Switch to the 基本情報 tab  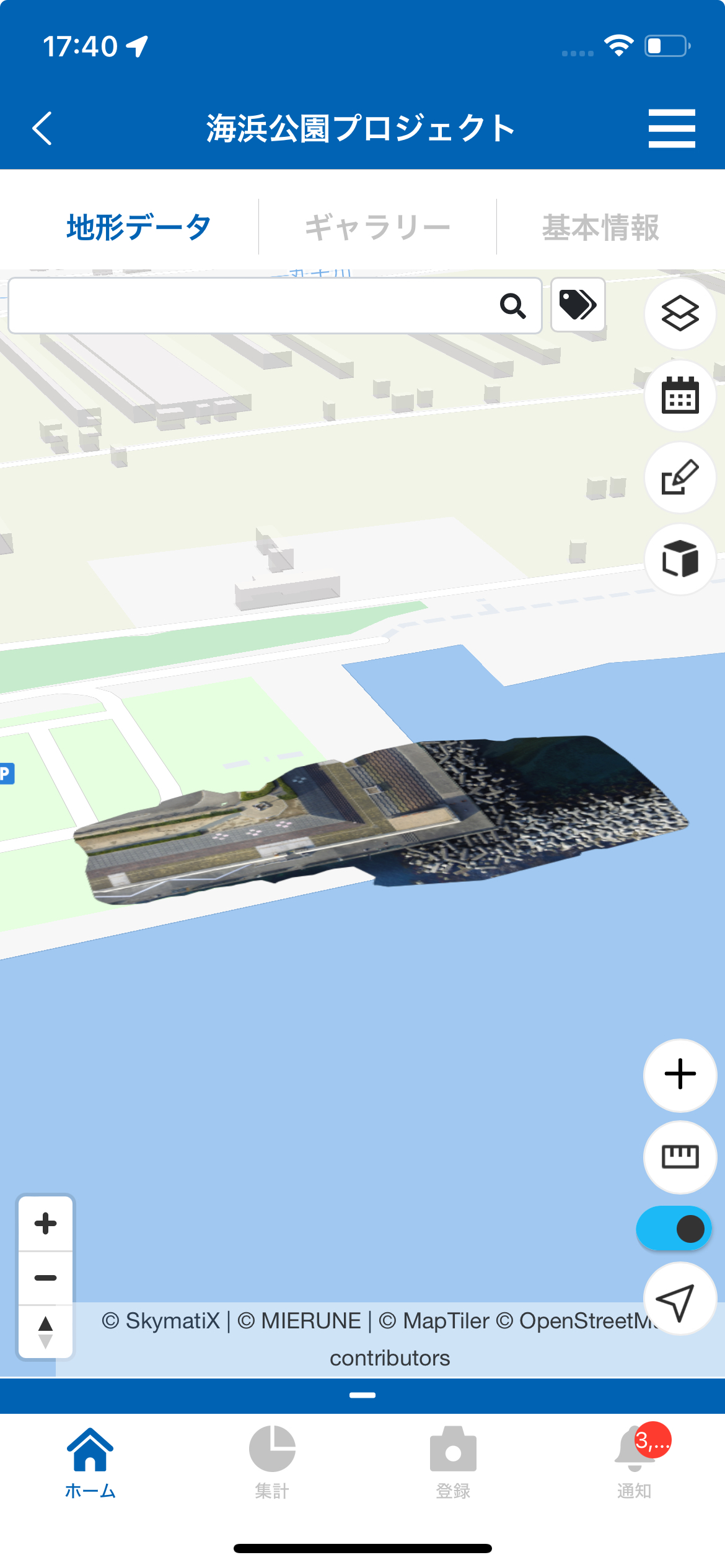pos(600,227)
